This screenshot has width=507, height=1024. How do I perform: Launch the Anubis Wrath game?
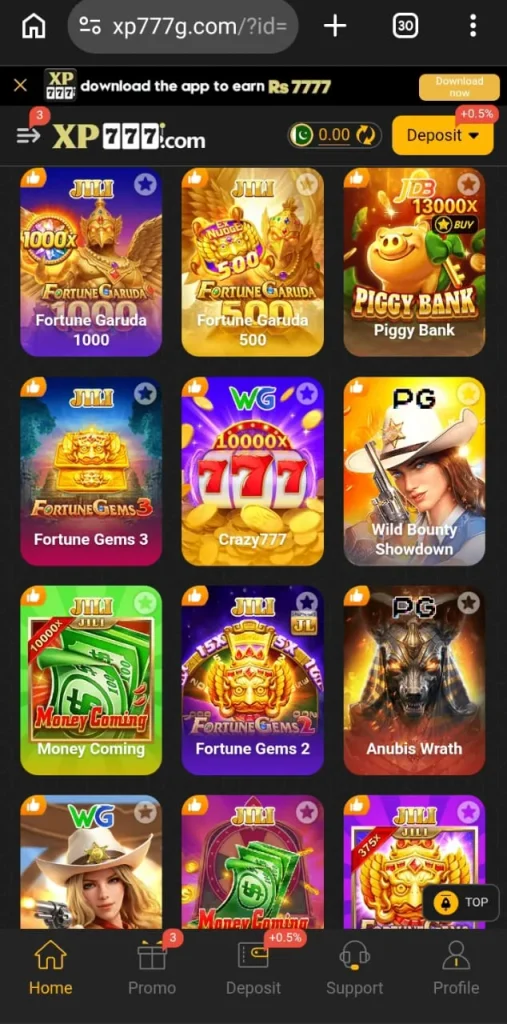(x=414, y=680)
